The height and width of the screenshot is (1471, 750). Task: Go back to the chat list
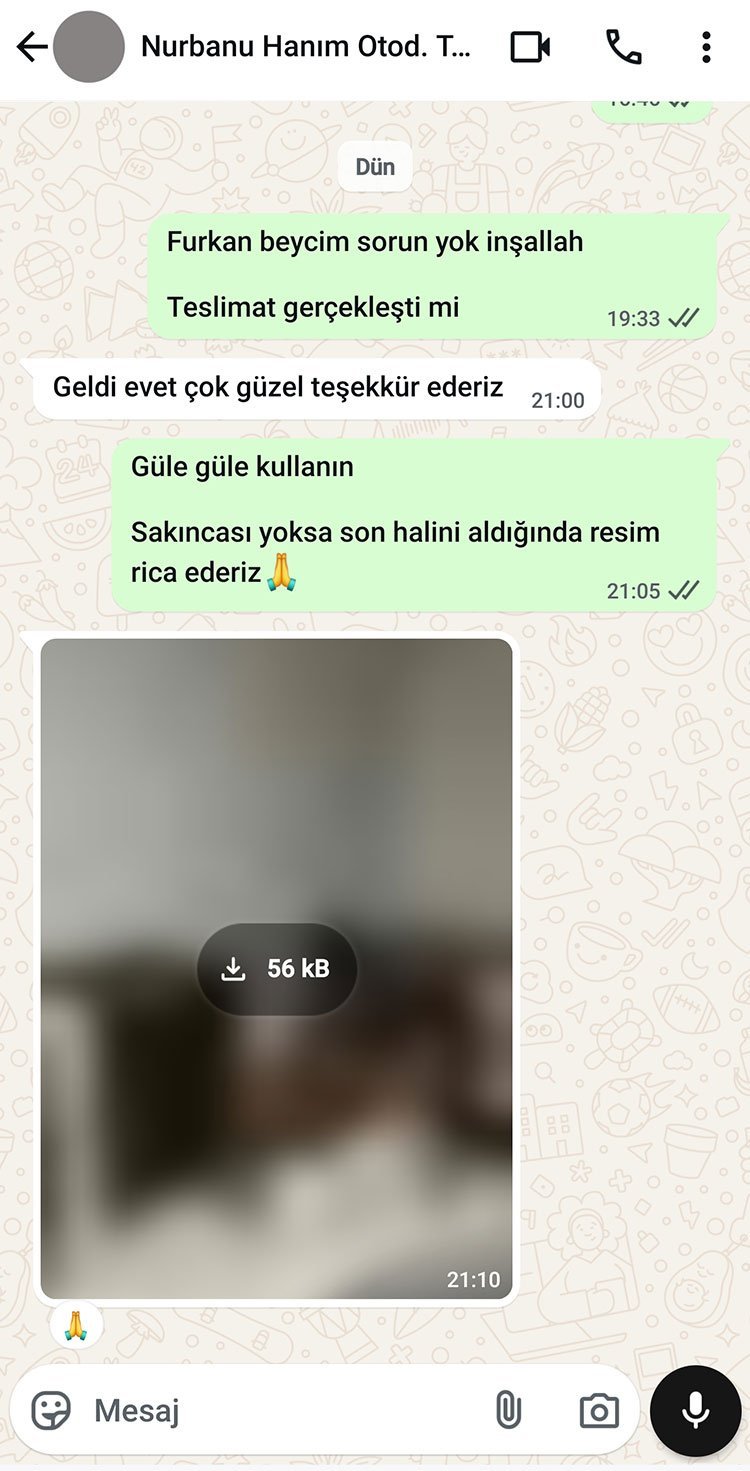[x=32, y=47]
